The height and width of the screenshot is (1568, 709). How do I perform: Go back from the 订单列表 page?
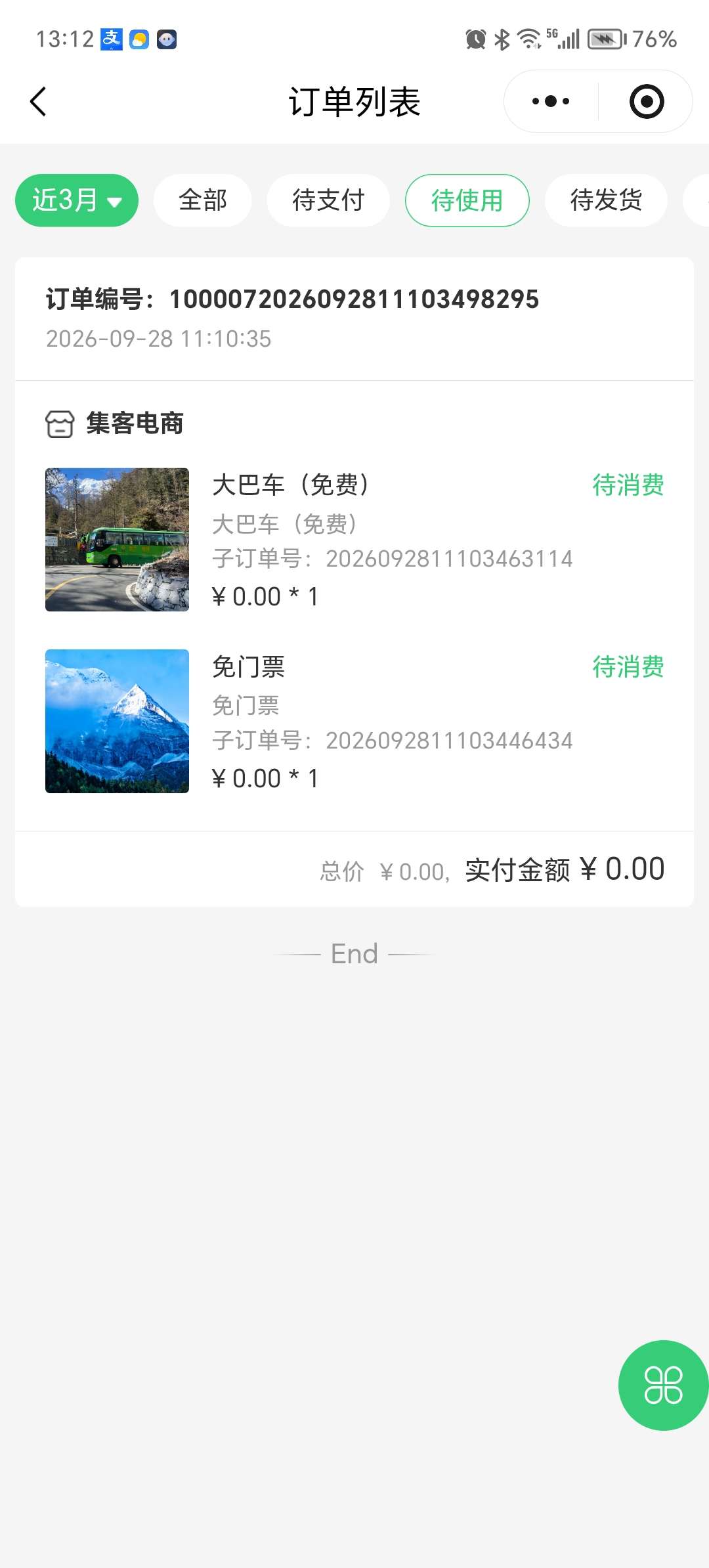coord(38,102)
